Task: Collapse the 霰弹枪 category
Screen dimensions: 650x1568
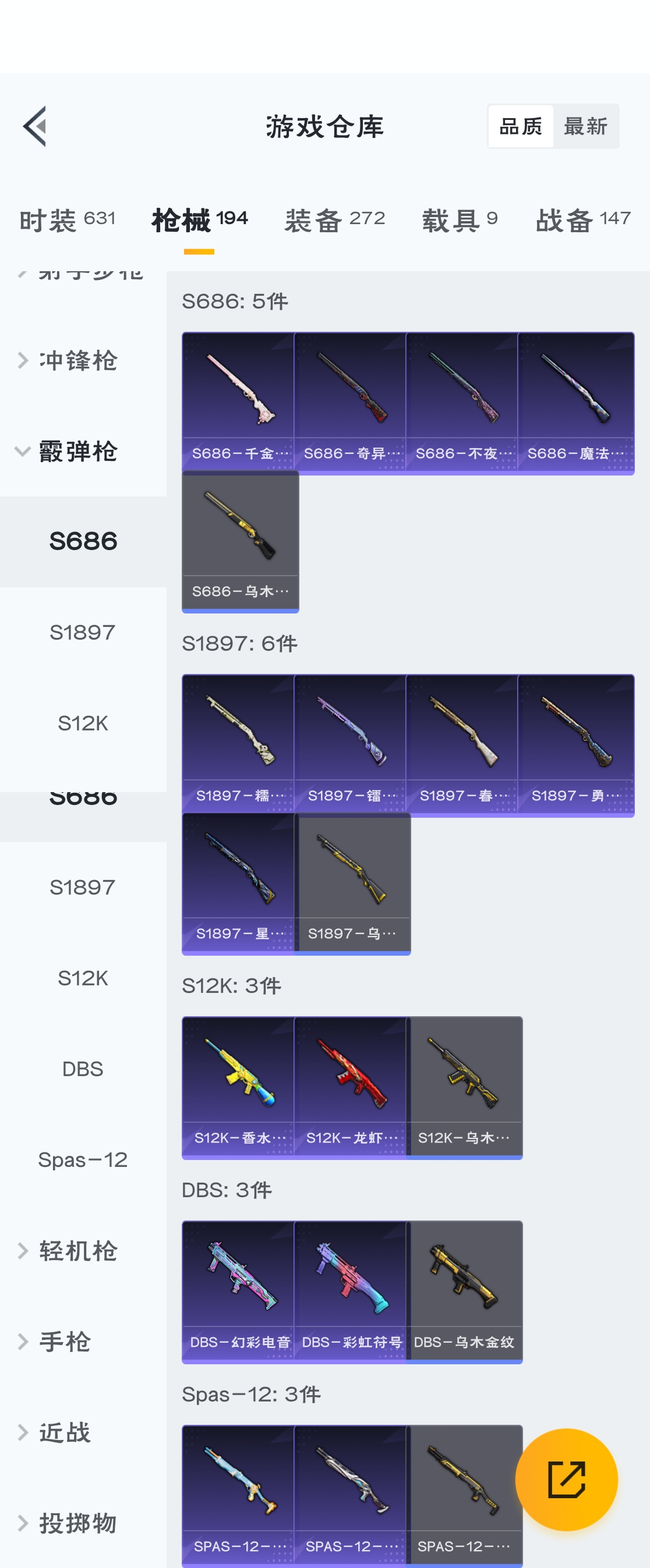Action: click(78, 451)
